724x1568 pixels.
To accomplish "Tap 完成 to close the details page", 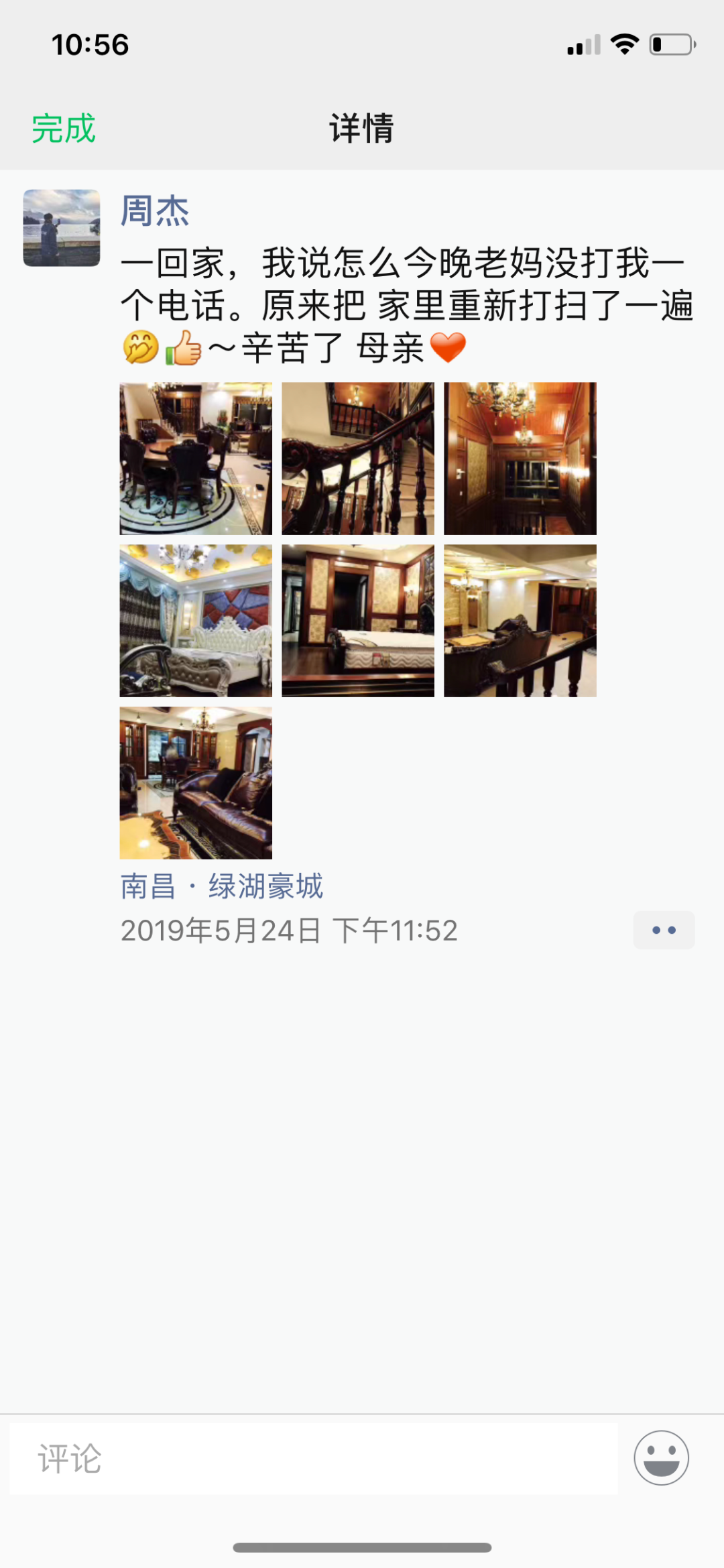I will pyautogui.click(x=64, y=128).
